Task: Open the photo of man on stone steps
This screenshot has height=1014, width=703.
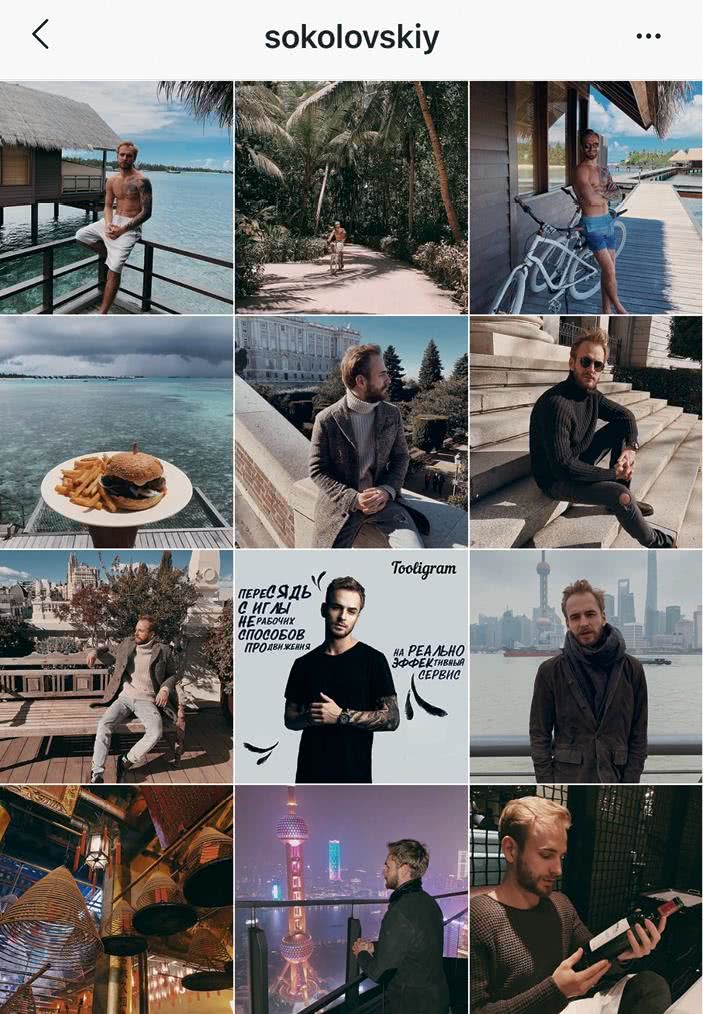Action: point(586,432)
